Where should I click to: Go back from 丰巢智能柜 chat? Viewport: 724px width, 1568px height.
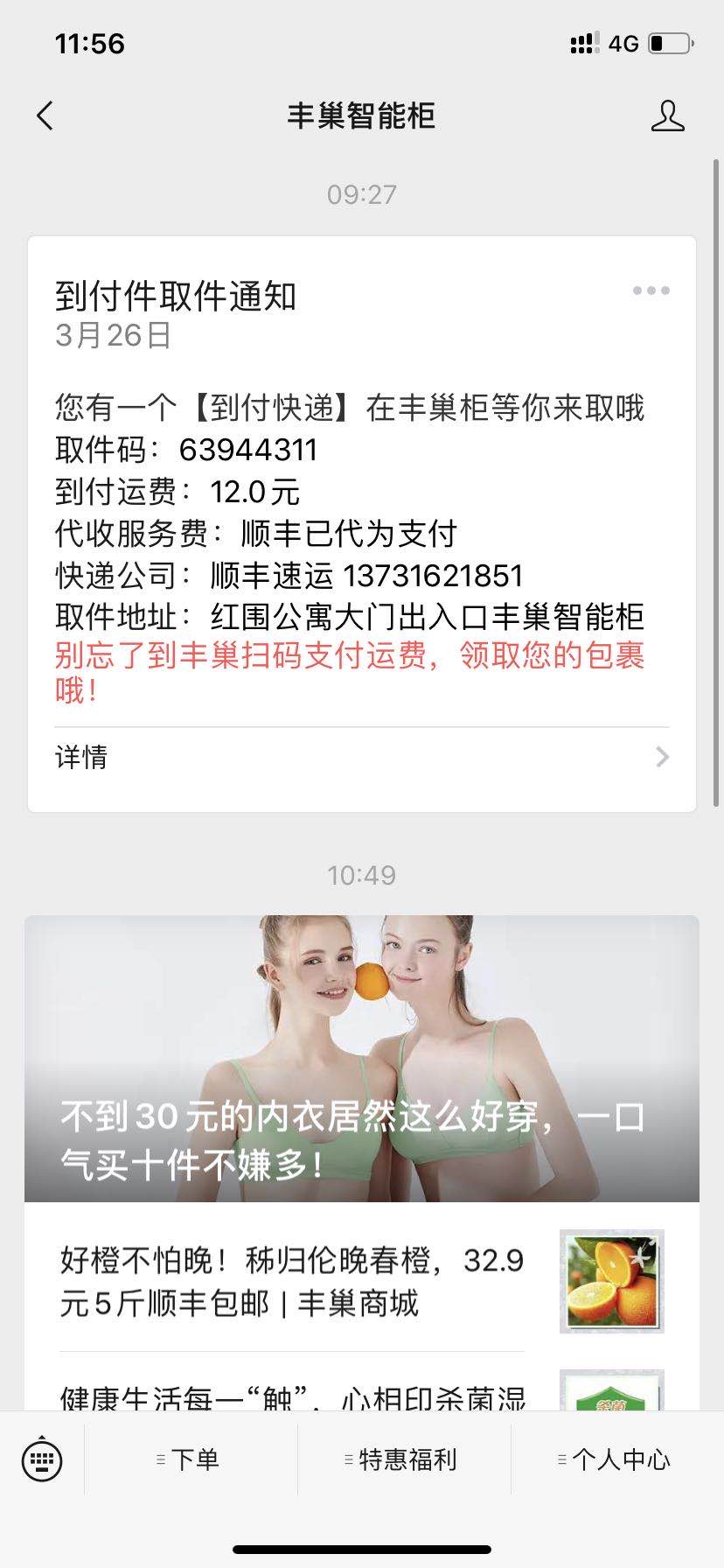pos(45,115)
